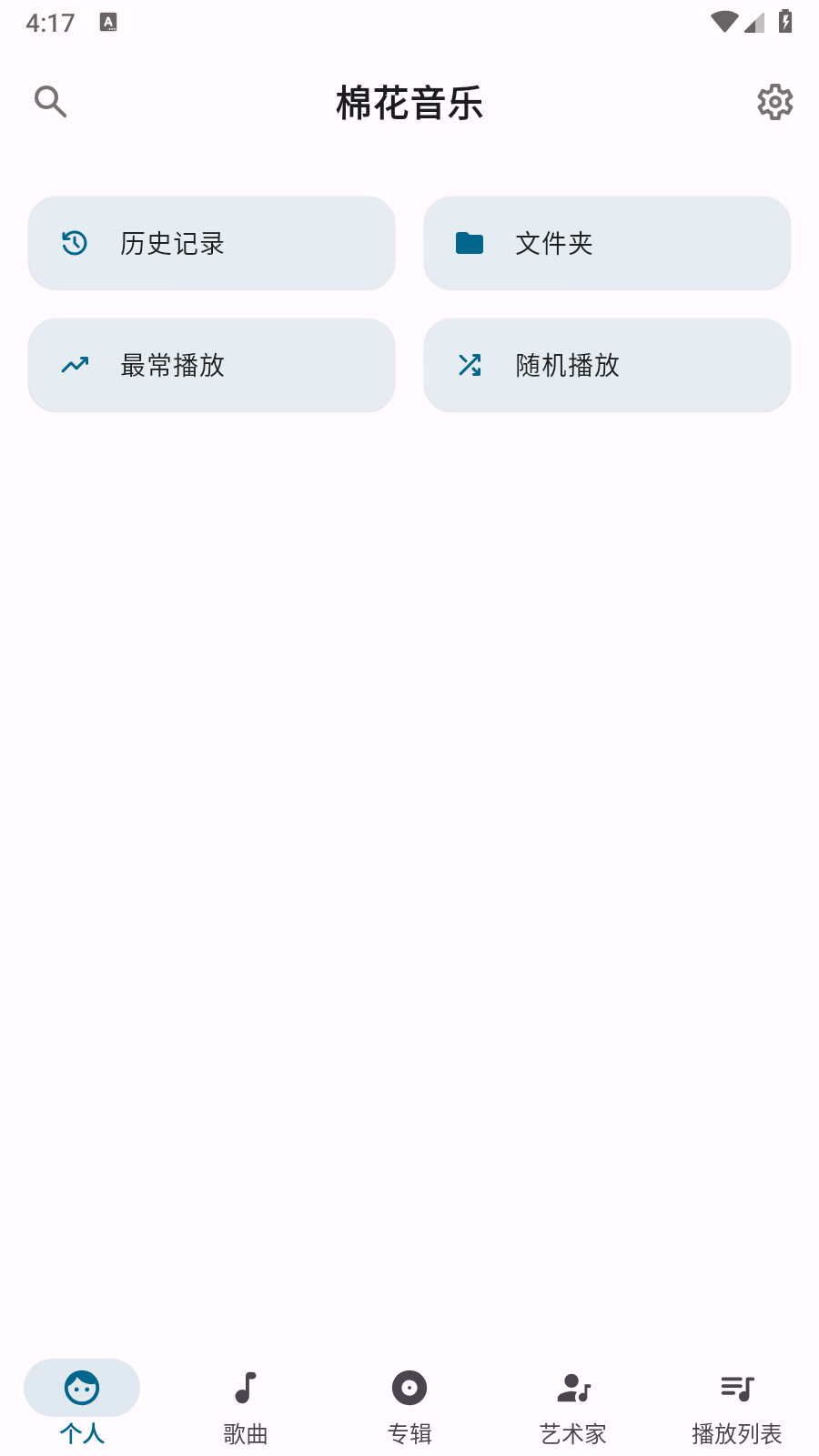This screenshot has width=819, height=1456.
Task: Click the app title 棉花音乐
Action: [x=409, y=103]
